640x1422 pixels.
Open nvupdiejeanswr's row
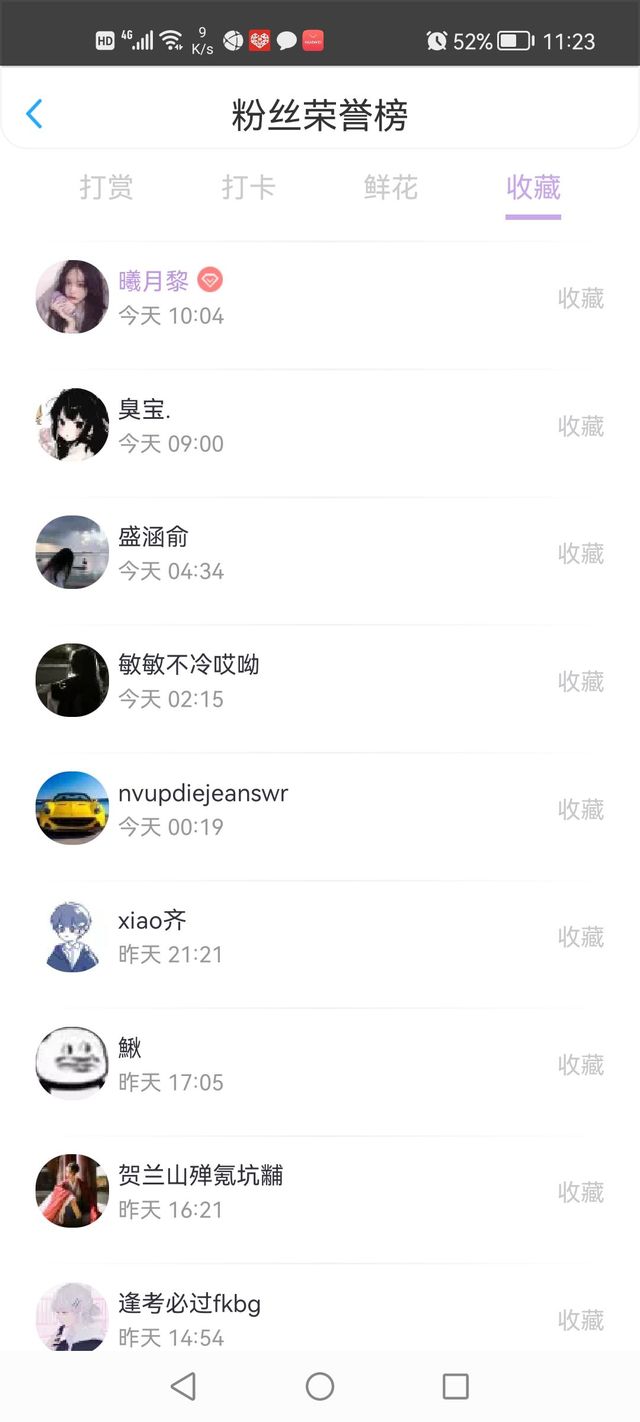[x=320, y=808]
